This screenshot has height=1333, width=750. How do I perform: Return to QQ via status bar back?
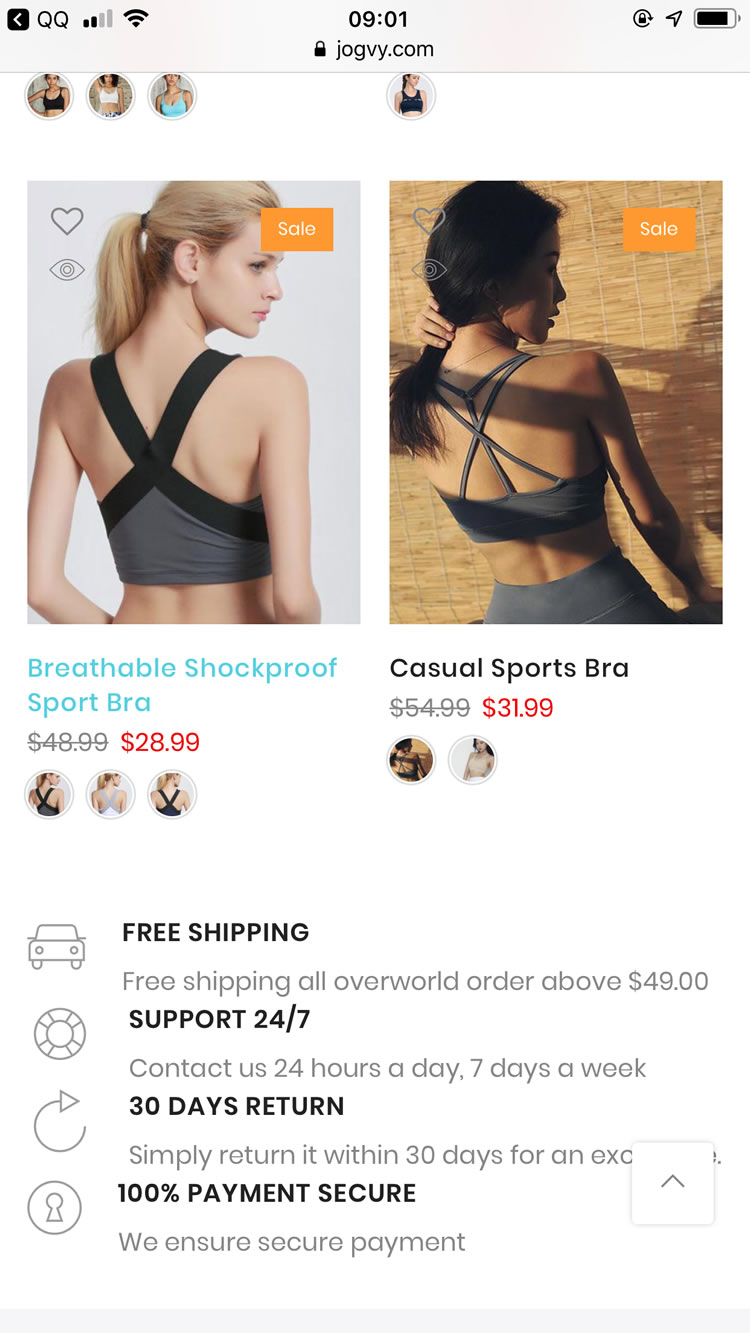(38, 19)
